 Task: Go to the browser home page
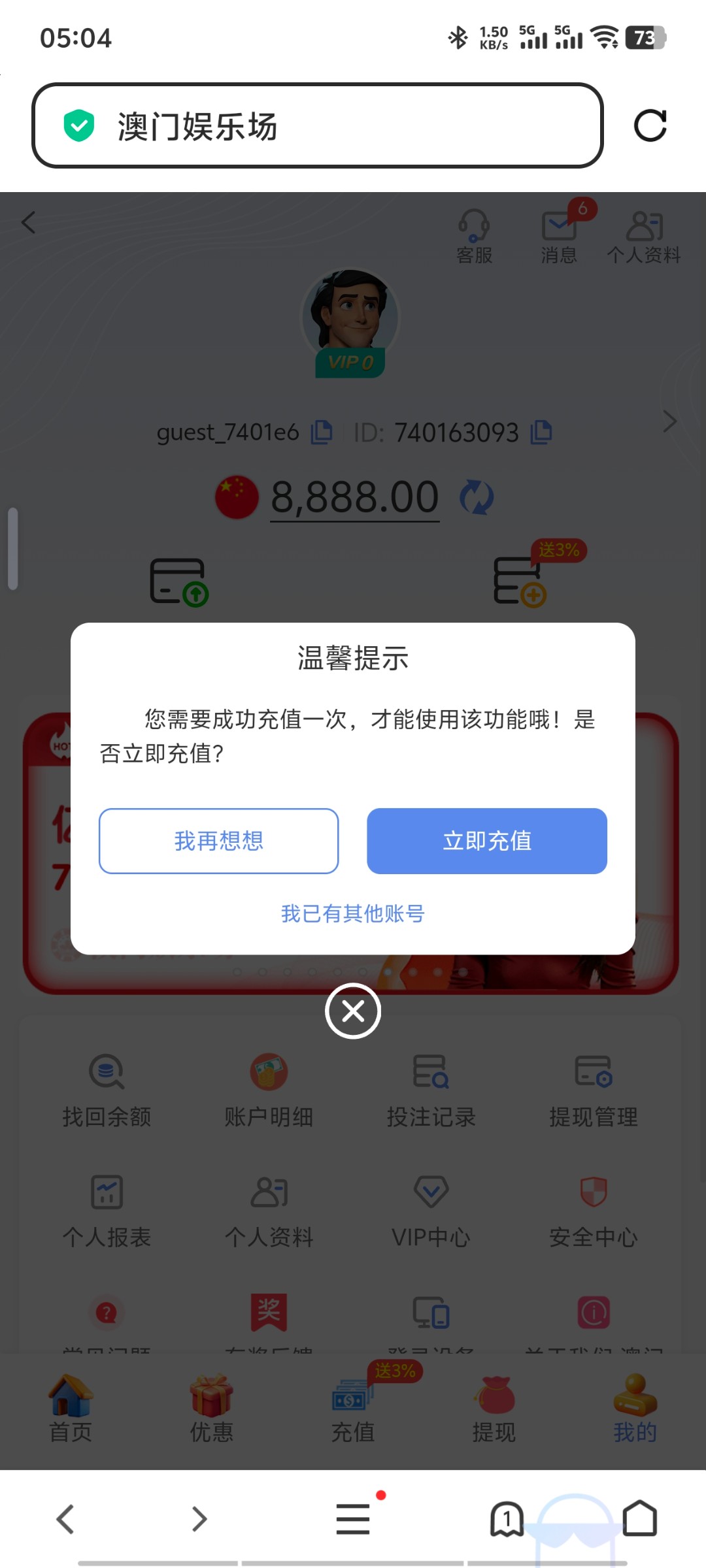(x=639, y=1518)
